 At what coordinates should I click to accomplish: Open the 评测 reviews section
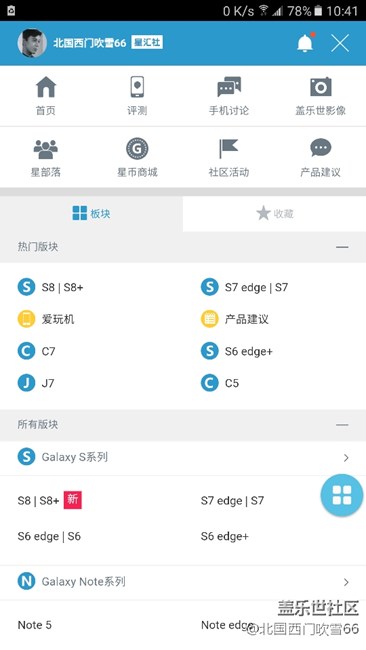click(137, 96)
